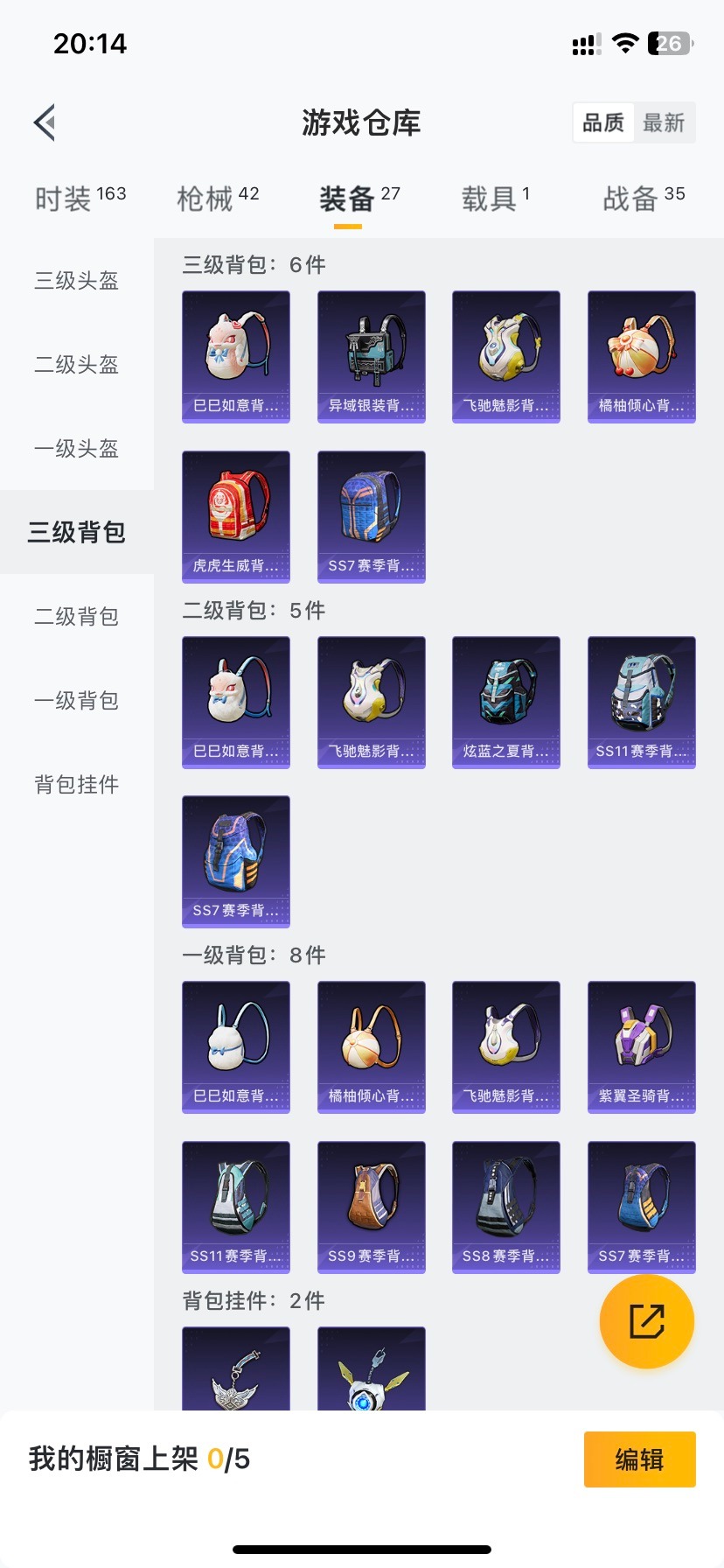Open the 炫蓝之夏 backpack item

(x=505, y=703)
